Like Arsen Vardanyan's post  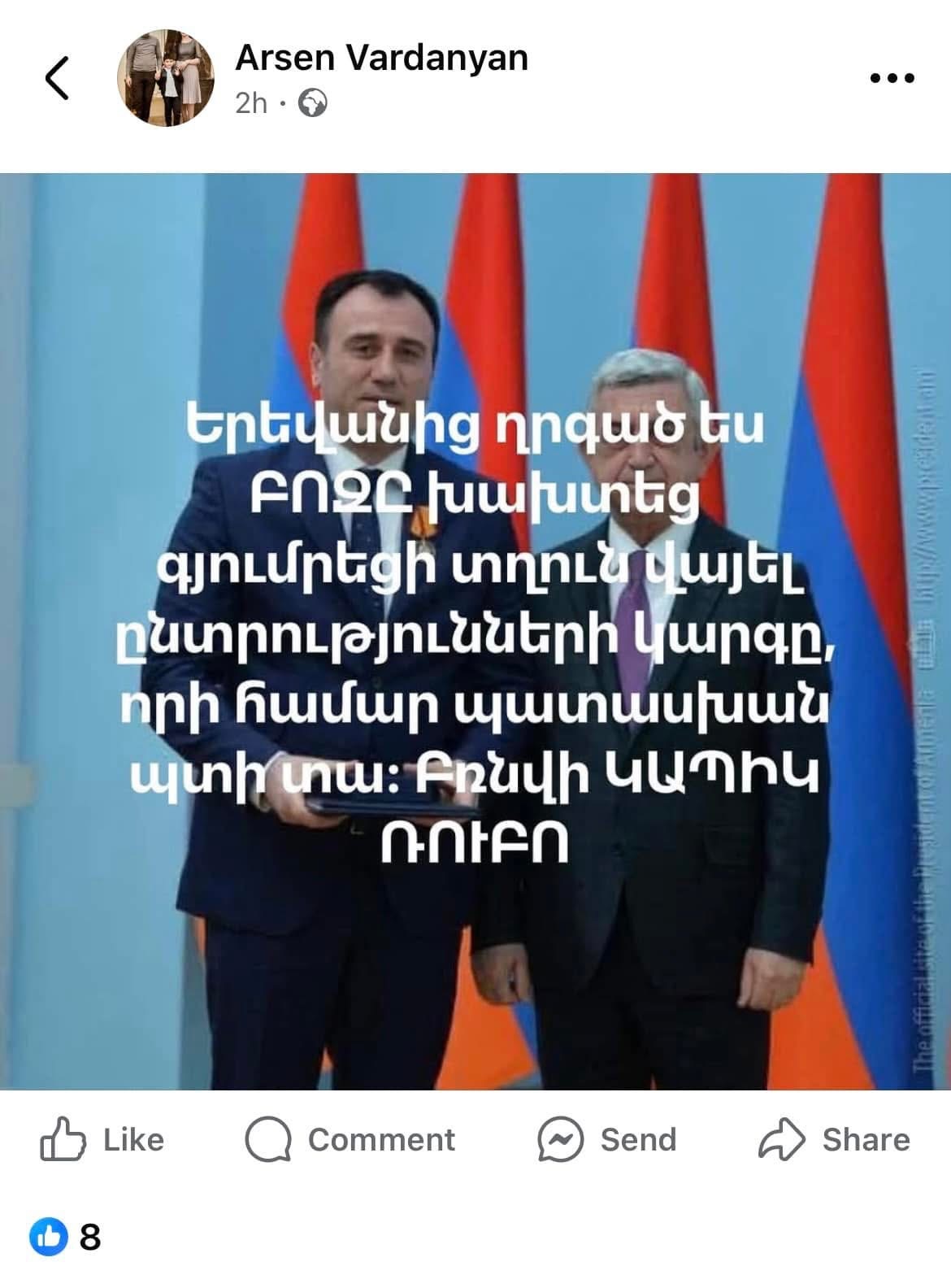102,1140
